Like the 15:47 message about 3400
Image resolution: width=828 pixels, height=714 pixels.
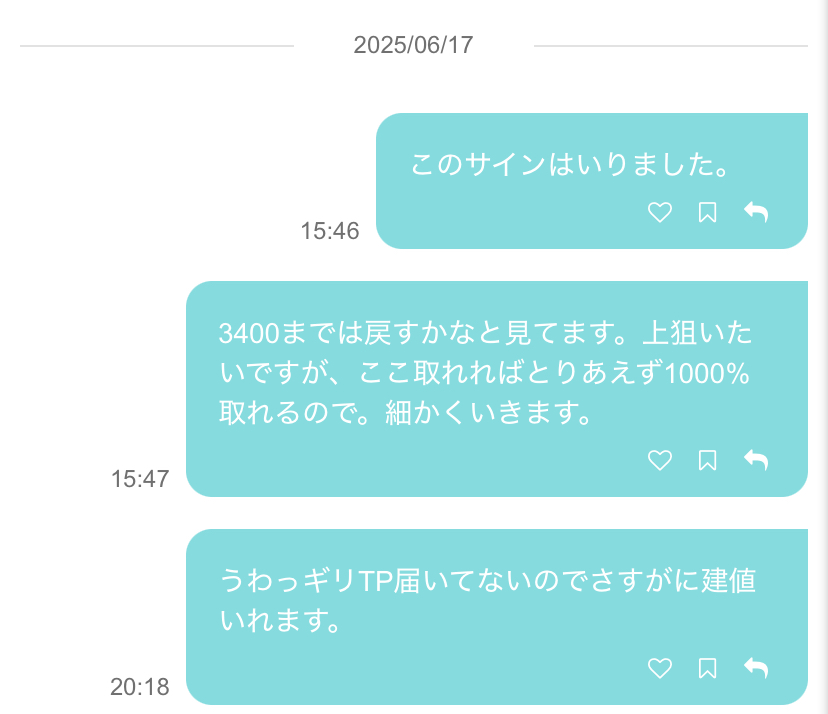tap(660, 460)
